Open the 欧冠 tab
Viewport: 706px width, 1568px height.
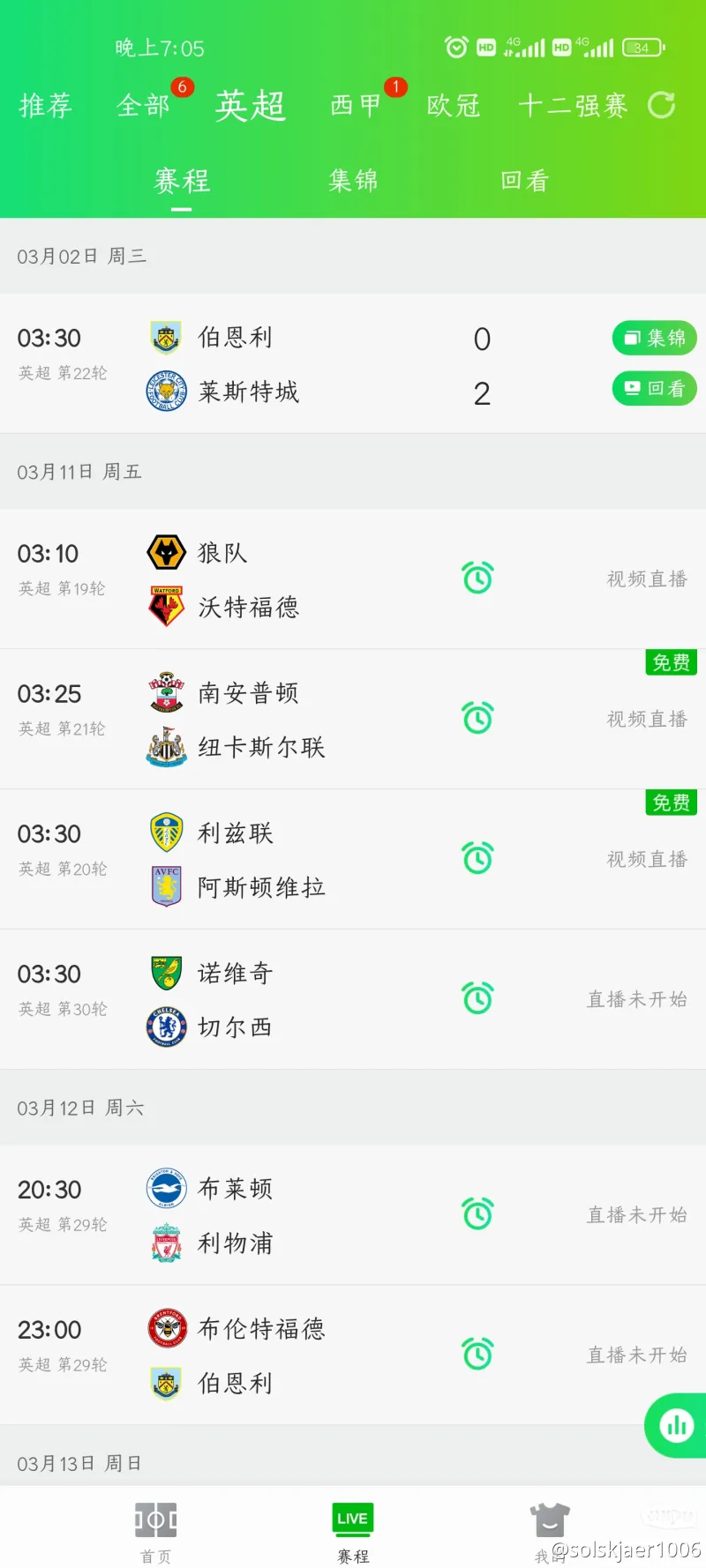point(454,106)
